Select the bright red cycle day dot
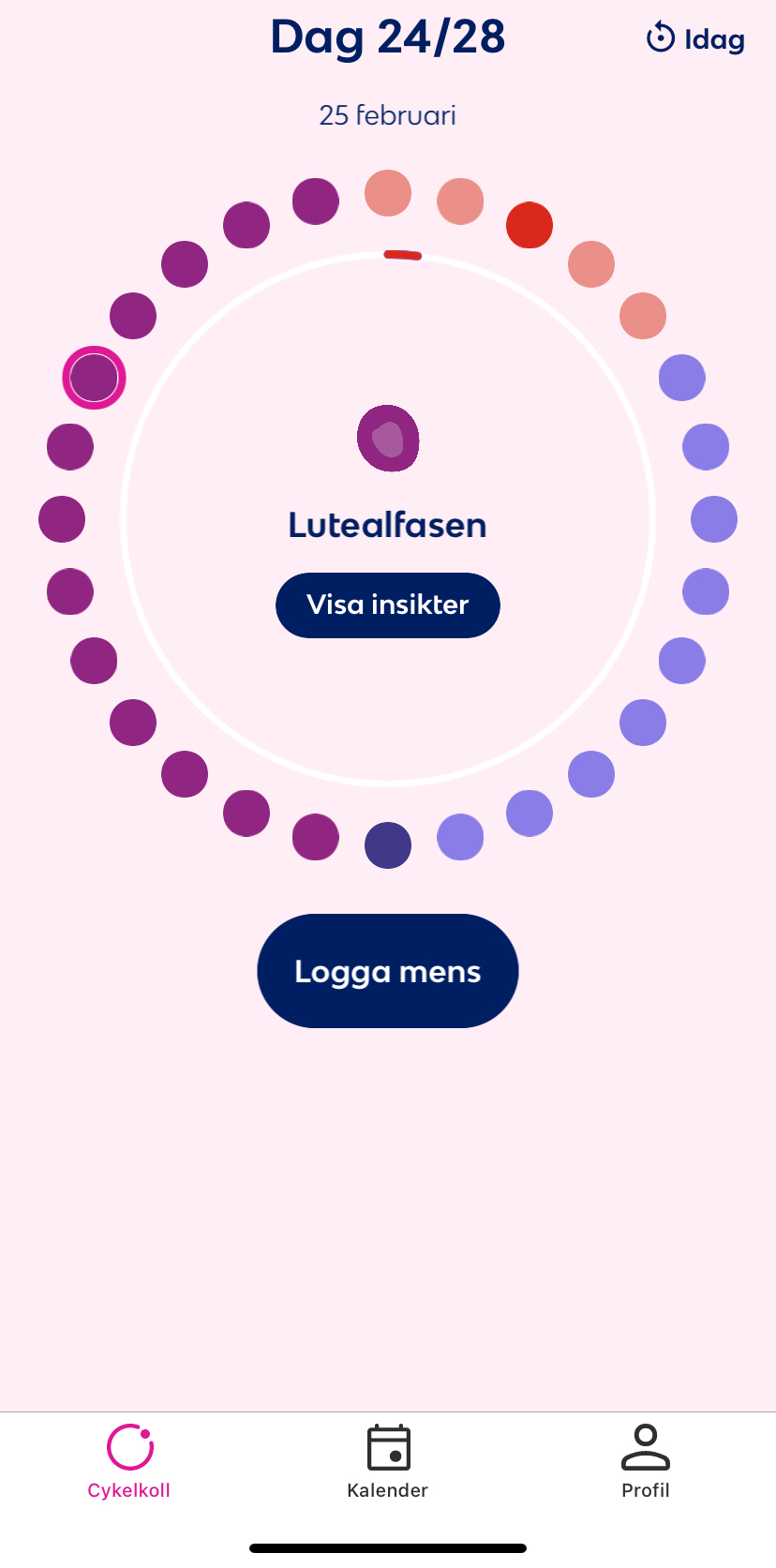 (530, 225)
